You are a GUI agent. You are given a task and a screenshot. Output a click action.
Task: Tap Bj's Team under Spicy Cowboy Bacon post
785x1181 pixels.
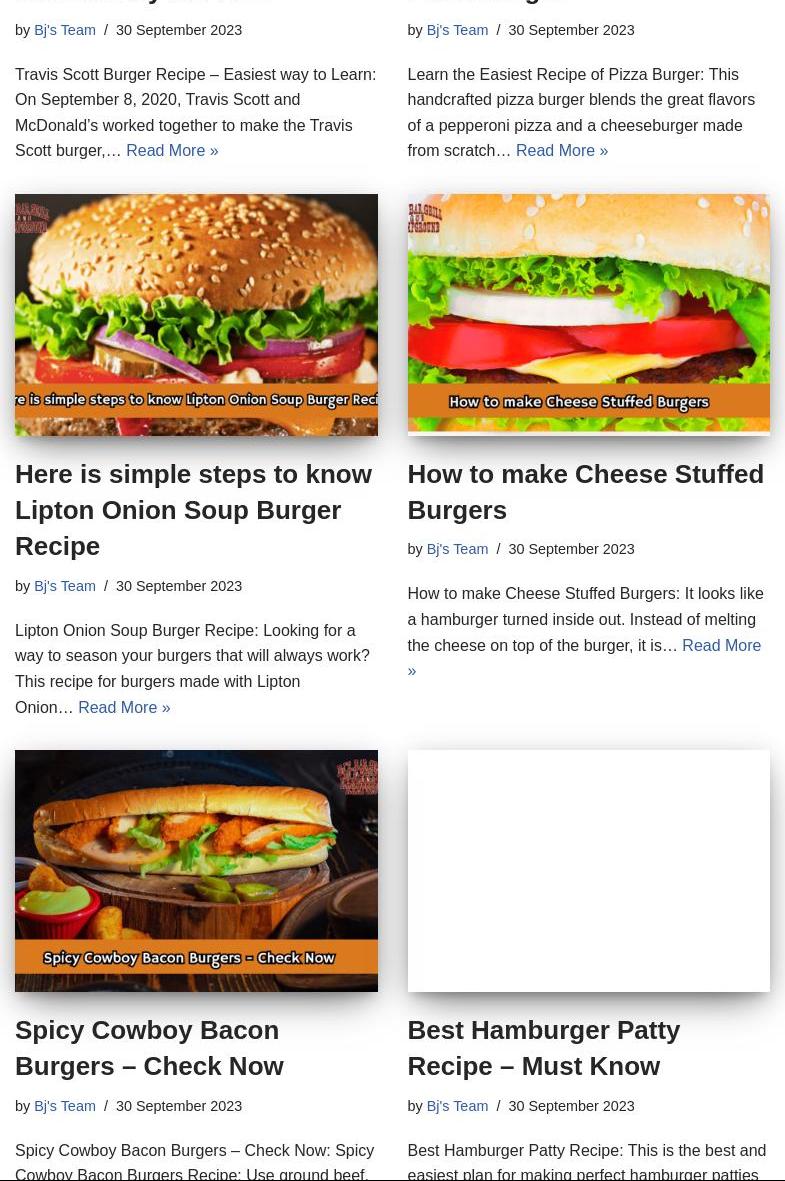tap(65, 1106)
